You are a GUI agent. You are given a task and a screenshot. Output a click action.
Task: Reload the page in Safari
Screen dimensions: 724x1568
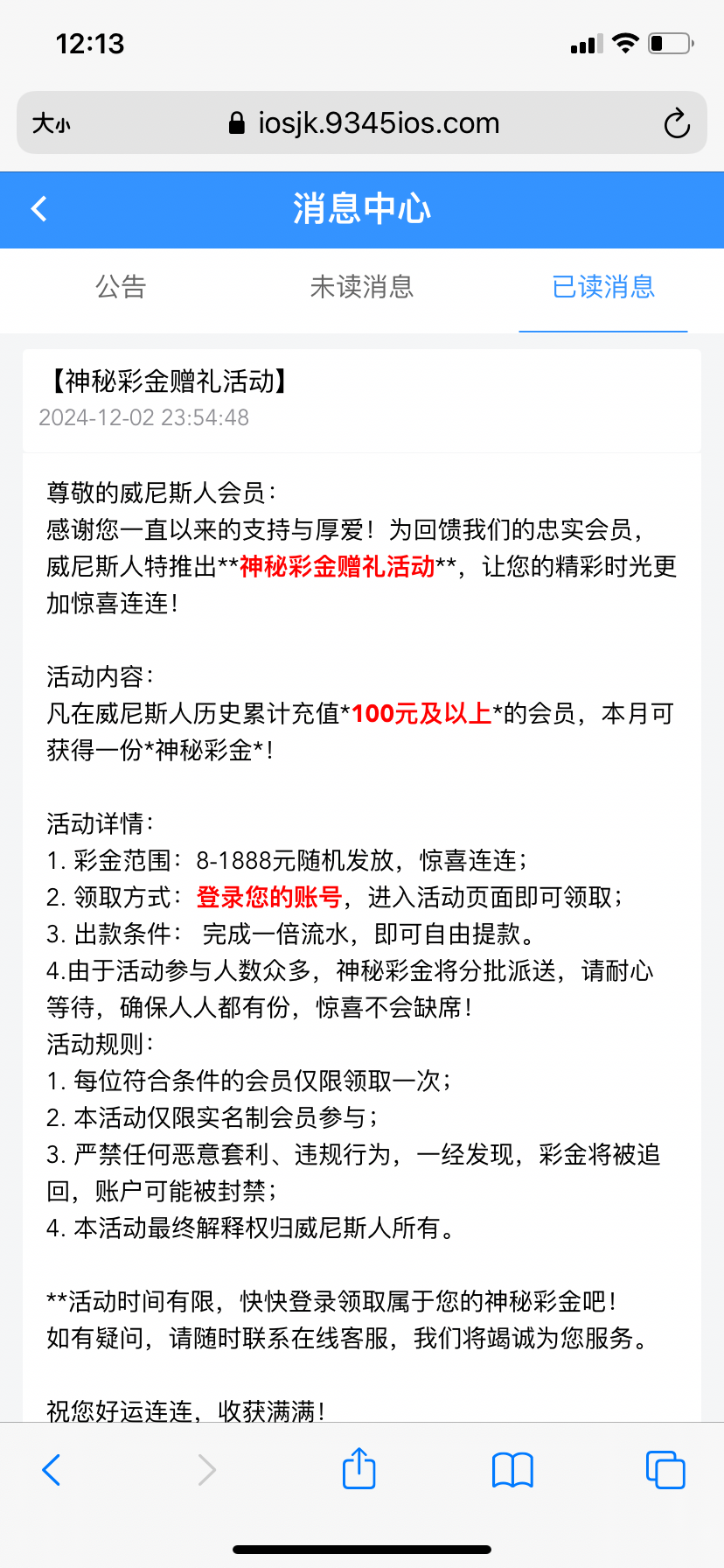click(677, 124)
